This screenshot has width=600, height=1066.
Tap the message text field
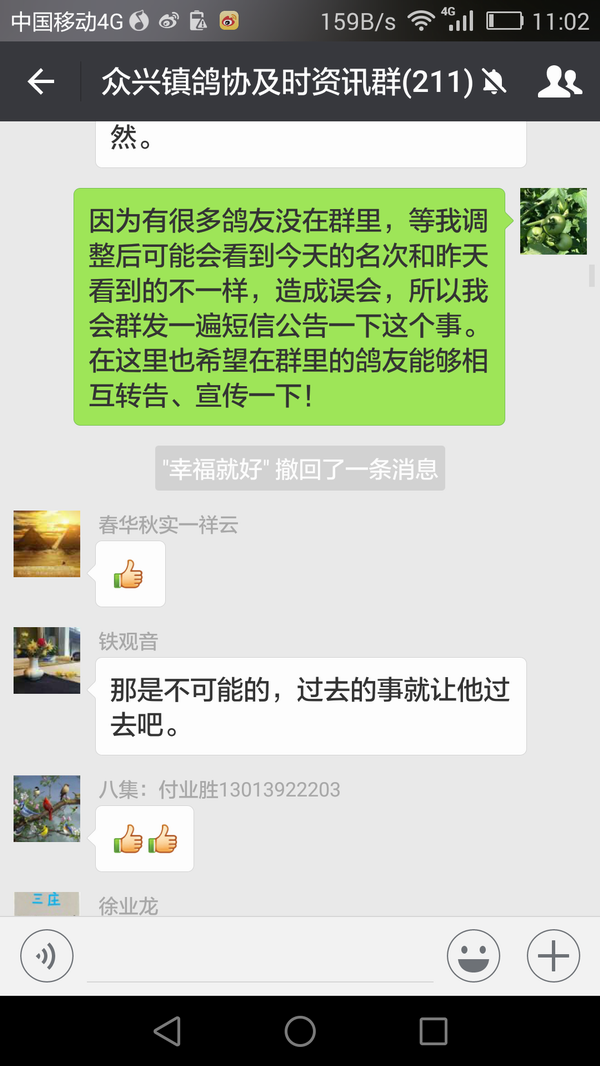click(x=260, y=957)
